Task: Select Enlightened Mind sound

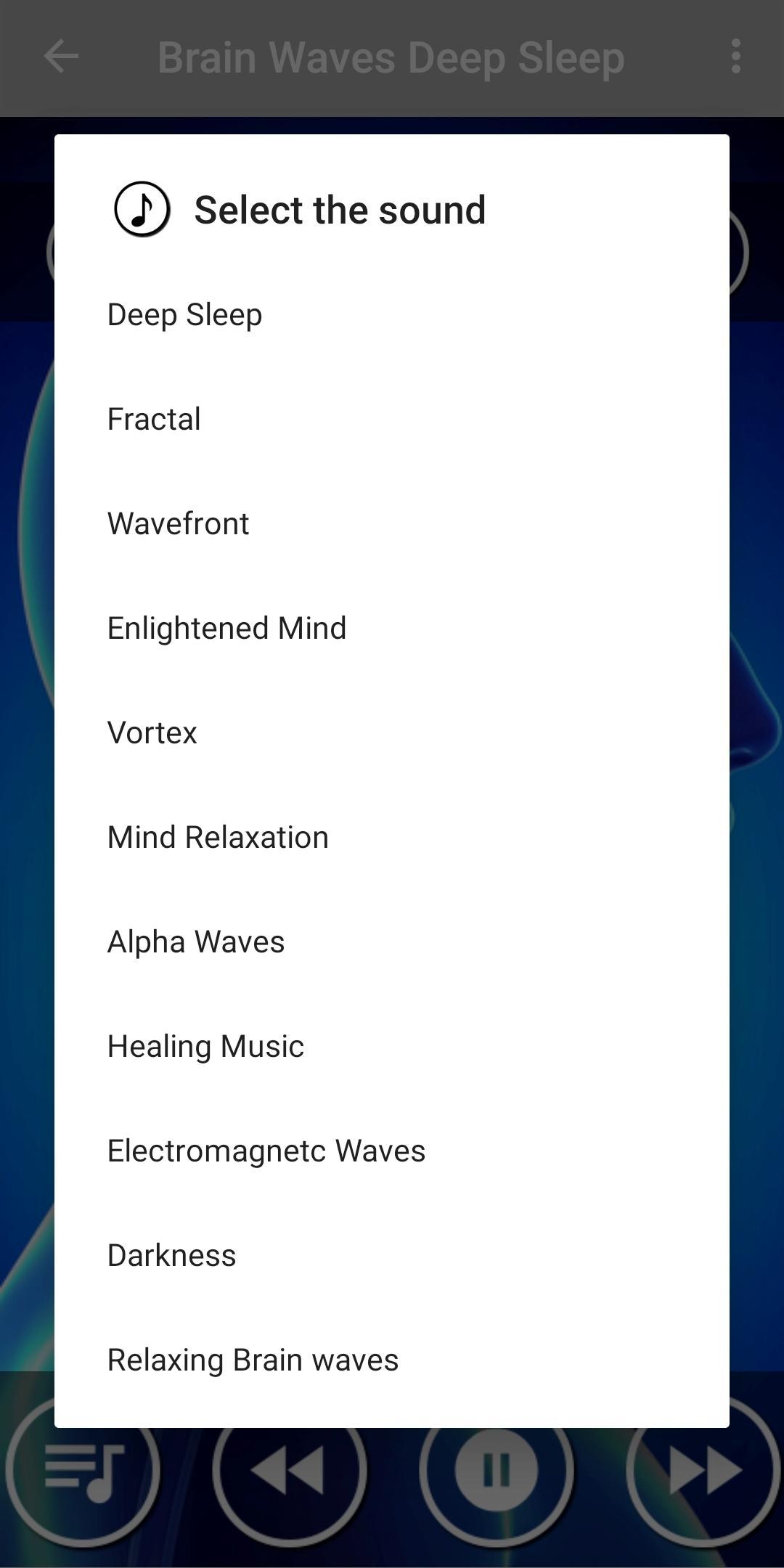Action: point(226,629)
